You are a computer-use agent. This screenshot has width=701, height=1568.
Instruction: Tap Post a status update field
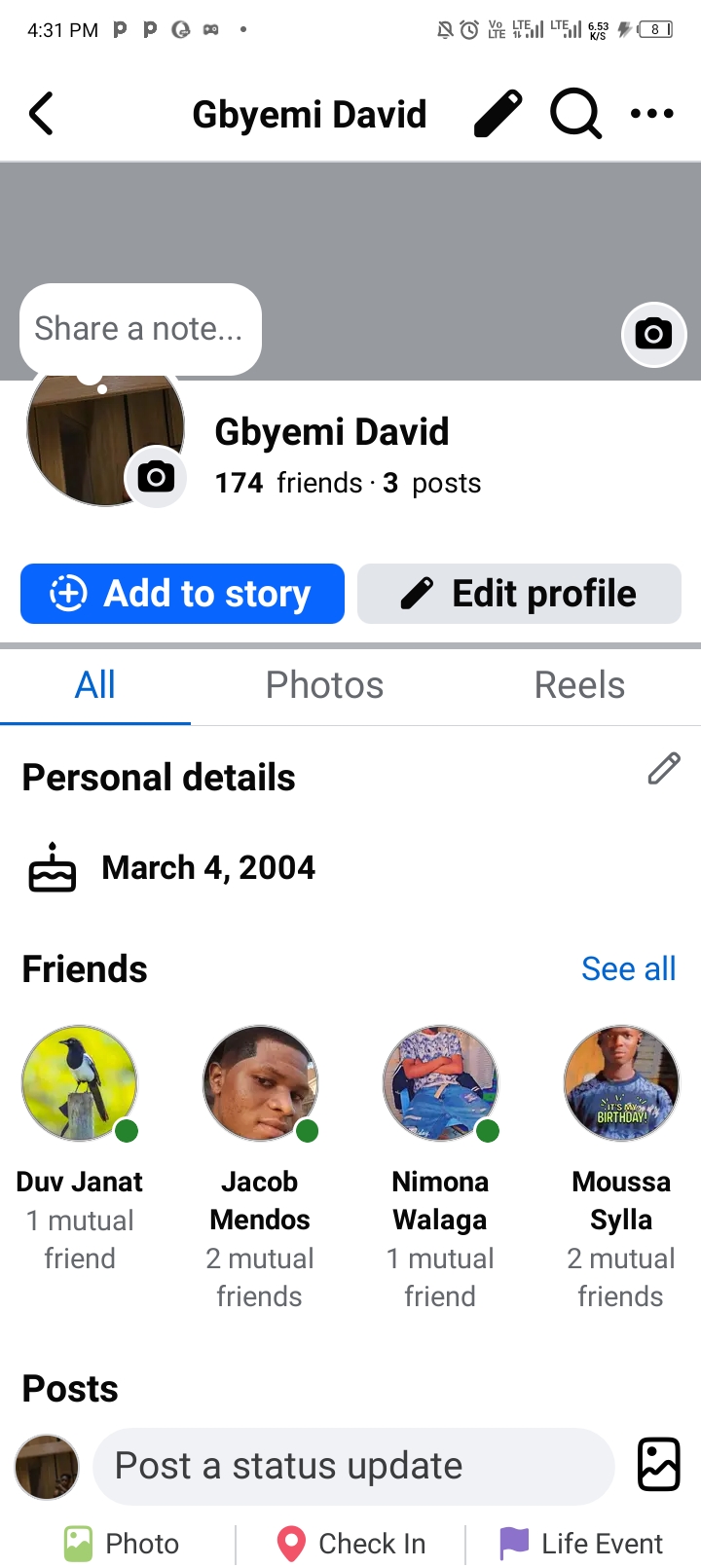coord(353,1466)
